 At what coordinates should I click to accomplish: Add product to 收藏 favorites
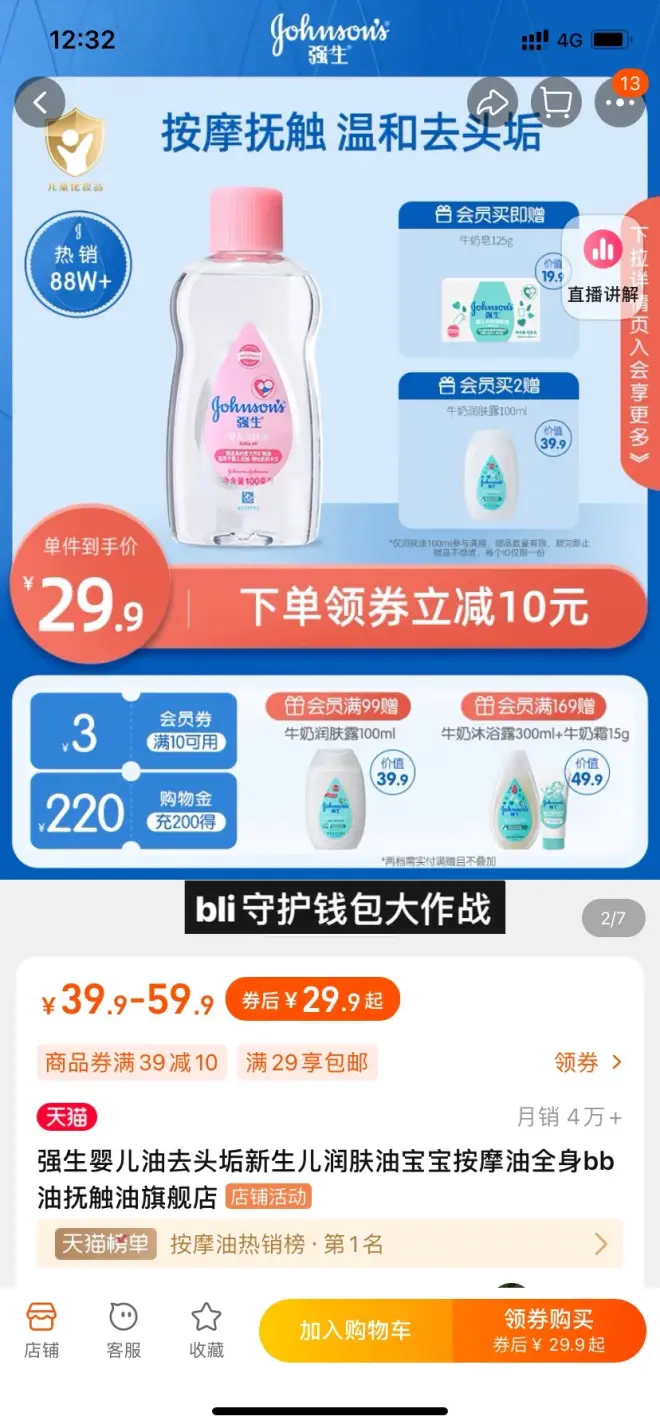(x=206, y=1329)
